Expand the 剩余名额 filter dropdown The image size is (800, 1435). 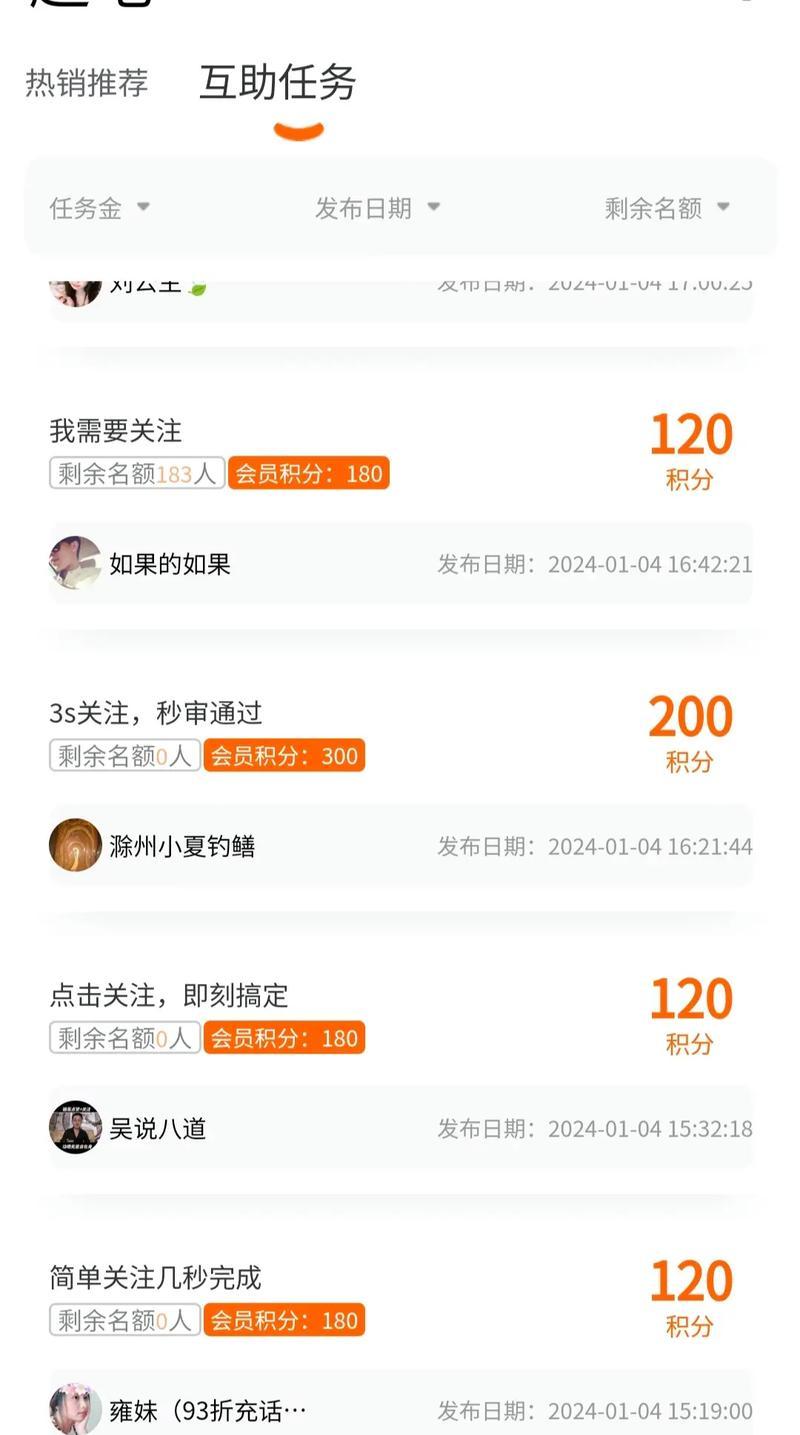coord(665,207)
